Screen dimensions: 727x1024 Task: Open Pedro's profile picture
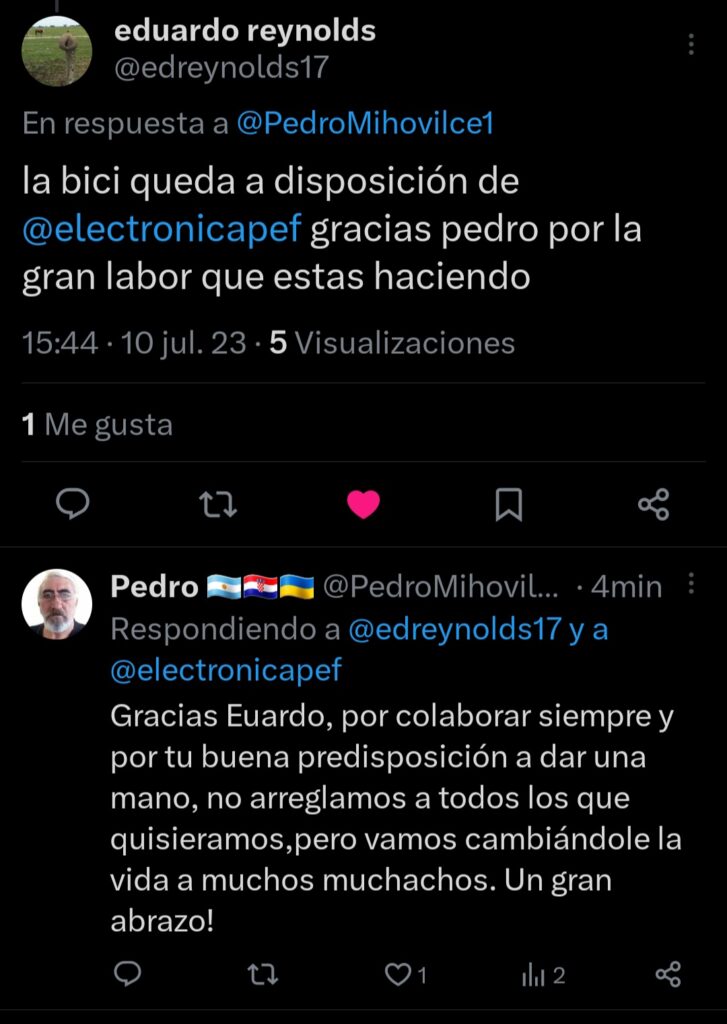(x=57, y=603)
